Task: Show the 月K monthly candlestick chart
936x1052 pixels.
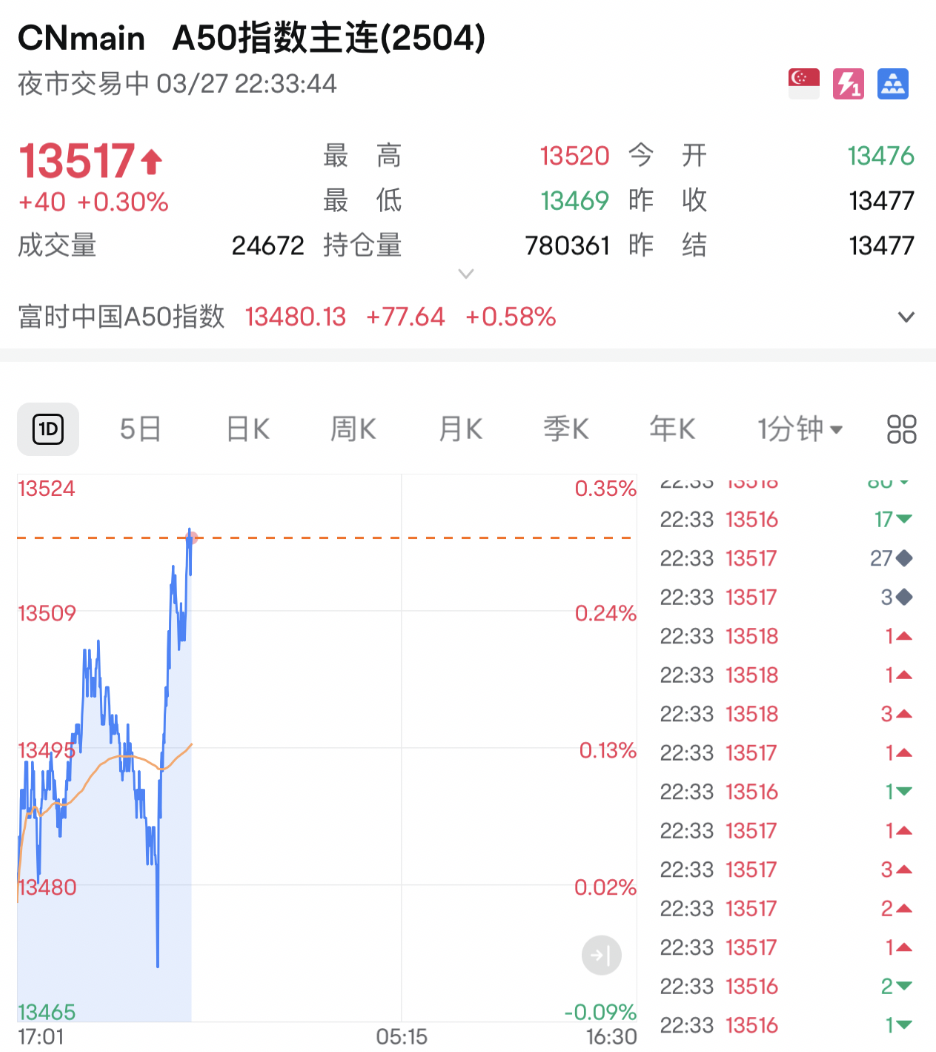Action: (460, 430)
